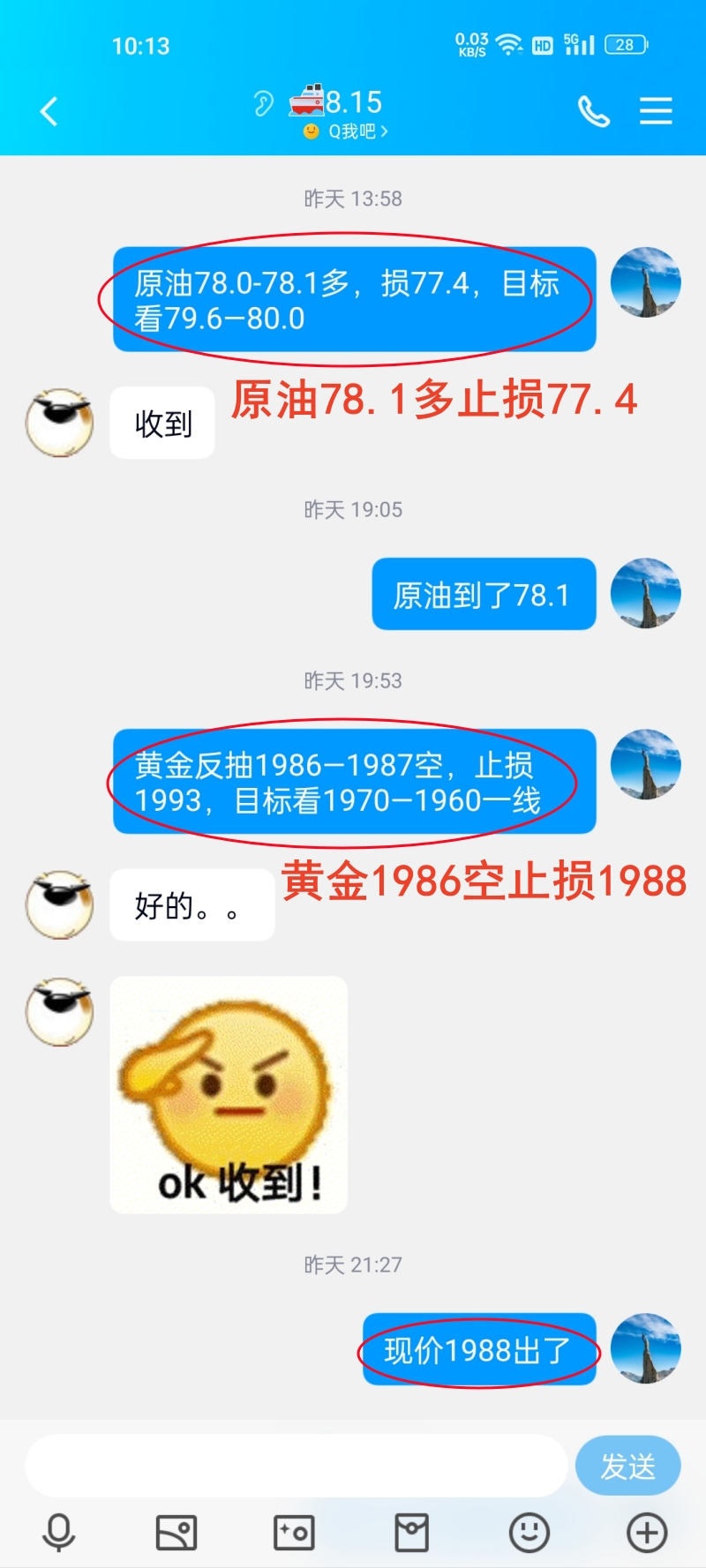706x1568 pixels.
Task: View the ok 收到 salute sticker
Action: tap(229, 1095)
